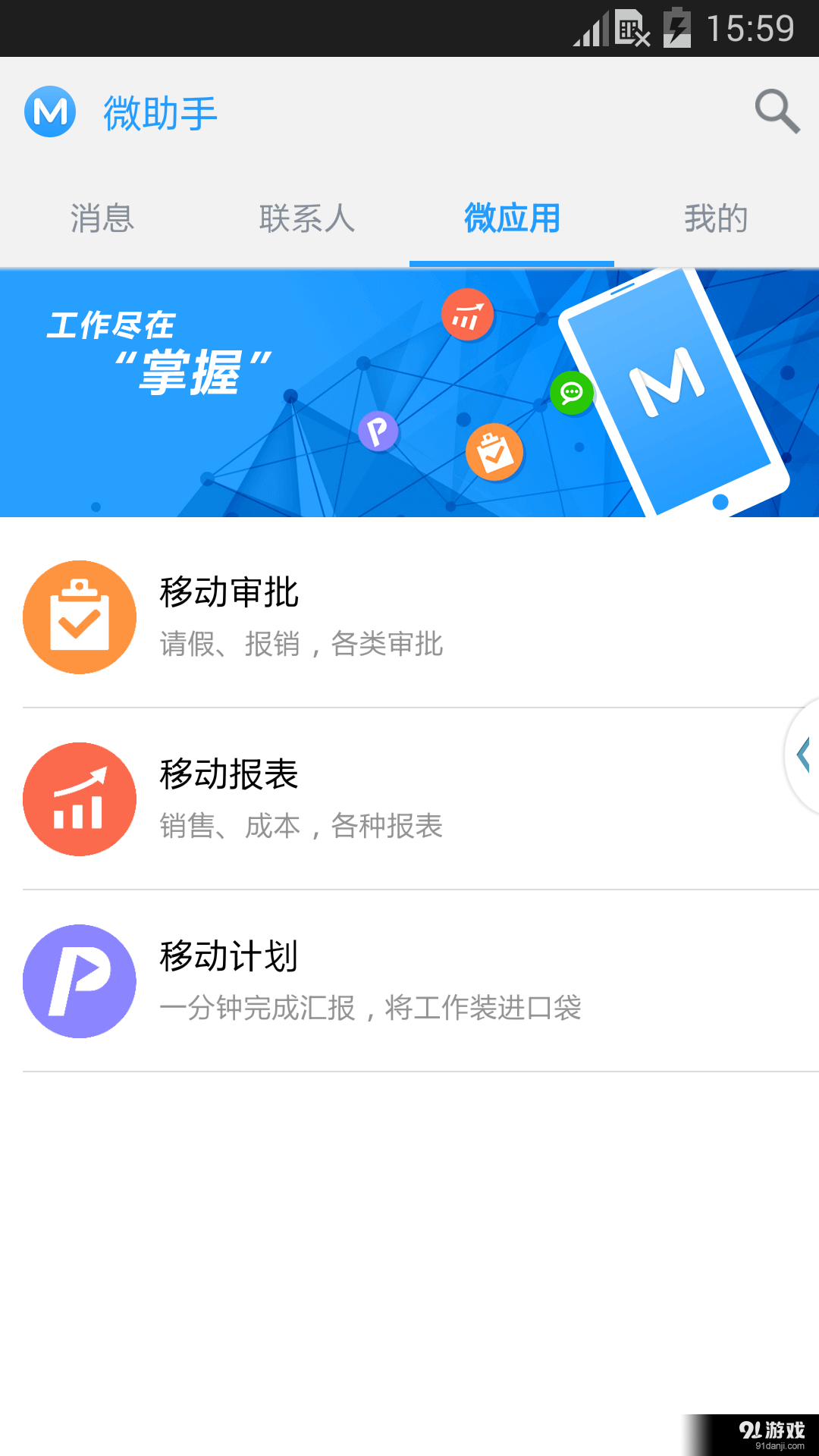819x1456 pixels.
Task: Click the 微助手 M logo
Action: 49,111
